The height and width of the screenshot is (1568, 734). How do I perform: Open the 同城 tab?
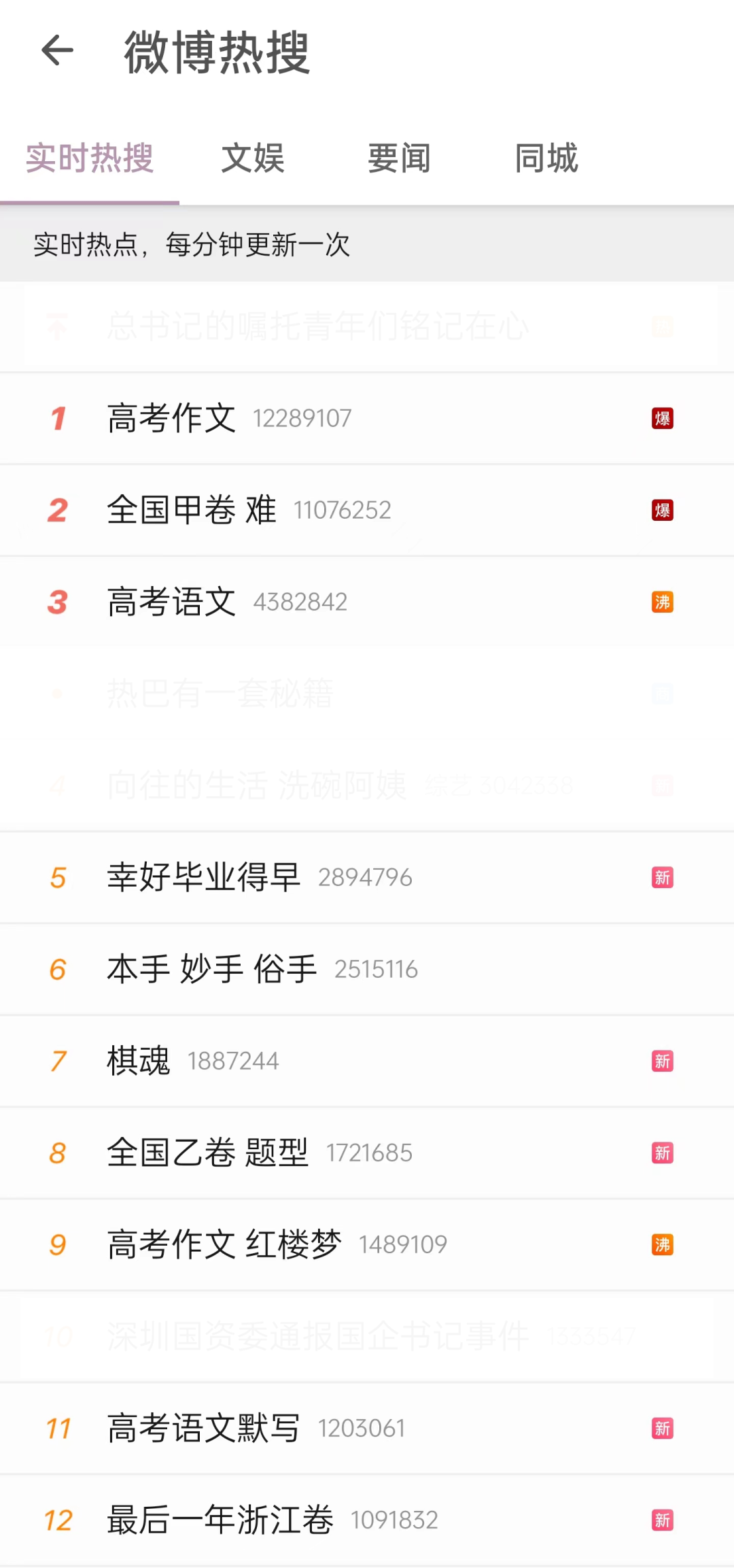click(546, 158)
